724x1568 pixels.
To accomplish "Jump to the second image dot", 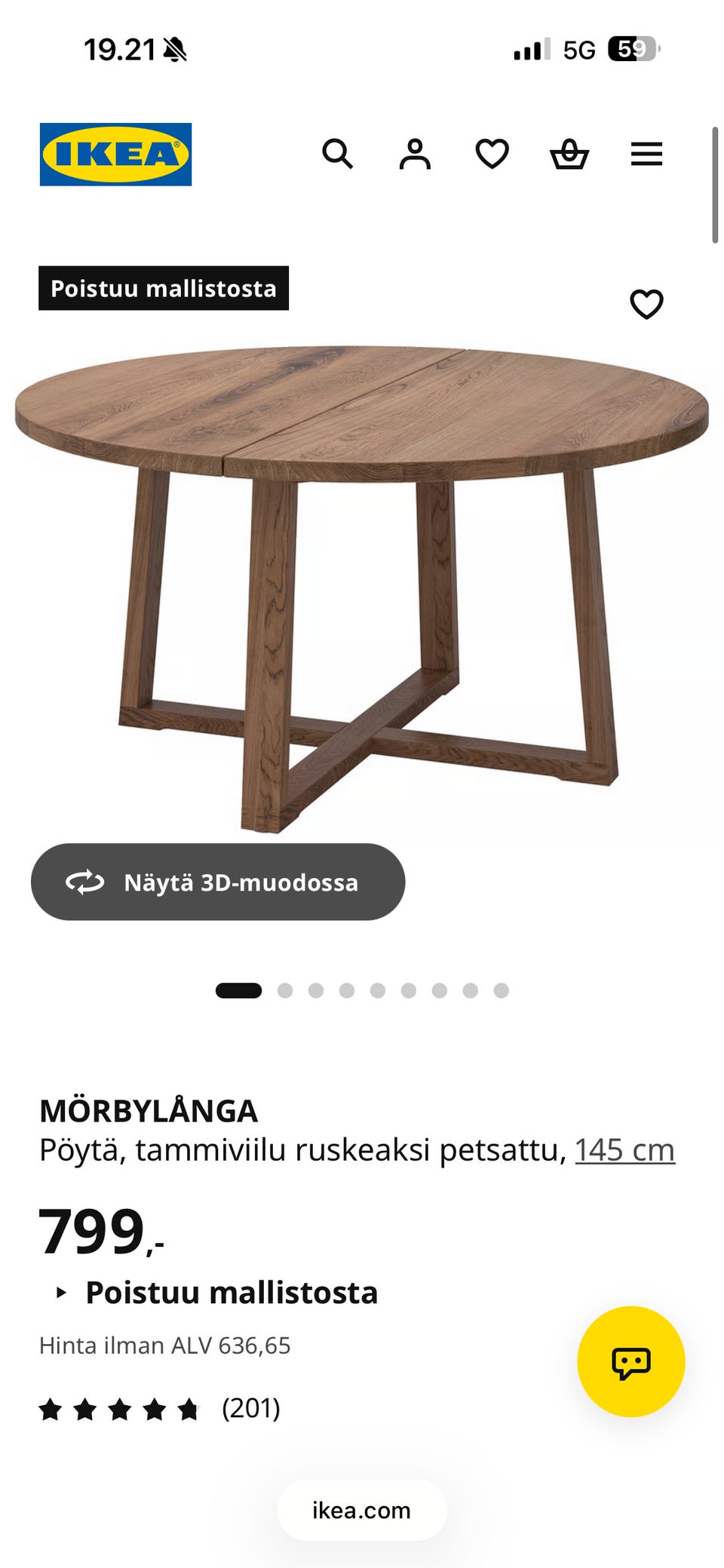I will 285,990.
